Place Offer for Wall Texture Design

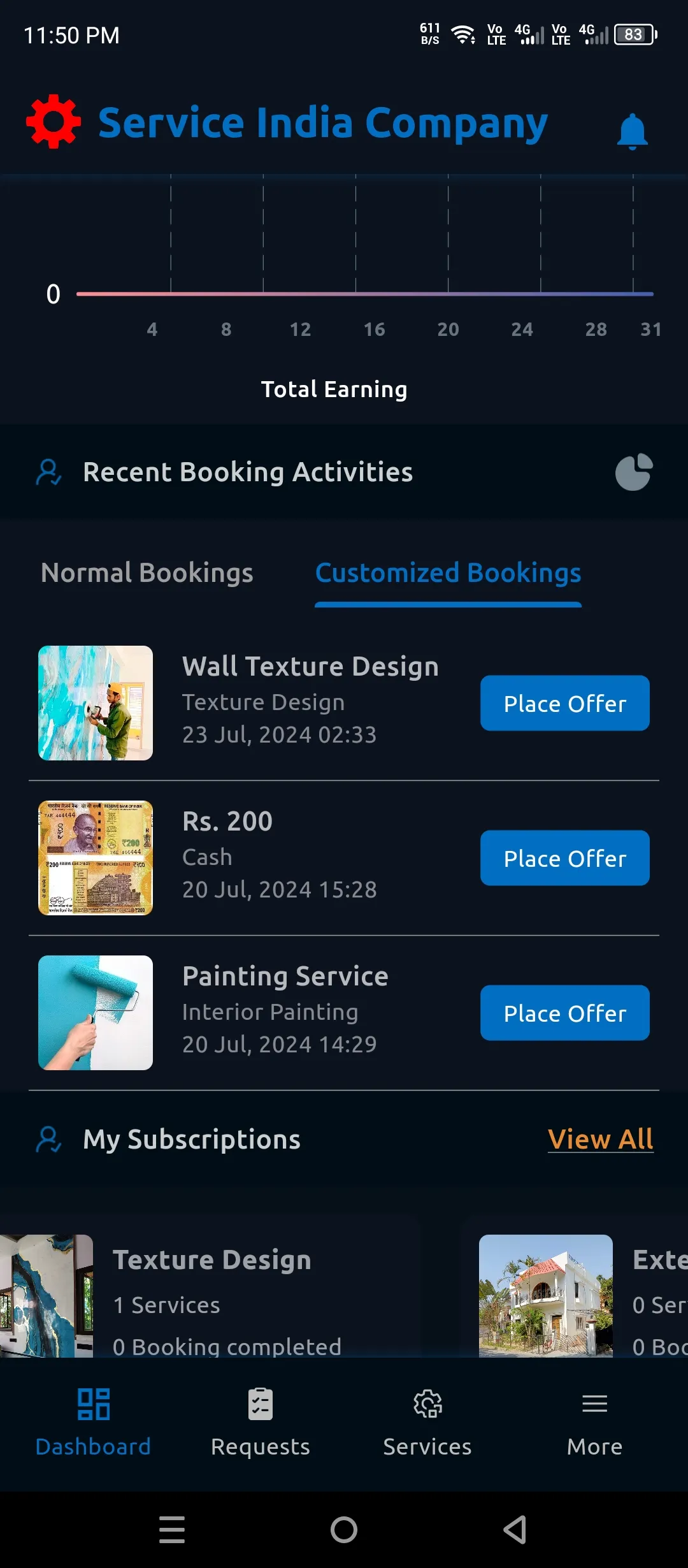564,703
